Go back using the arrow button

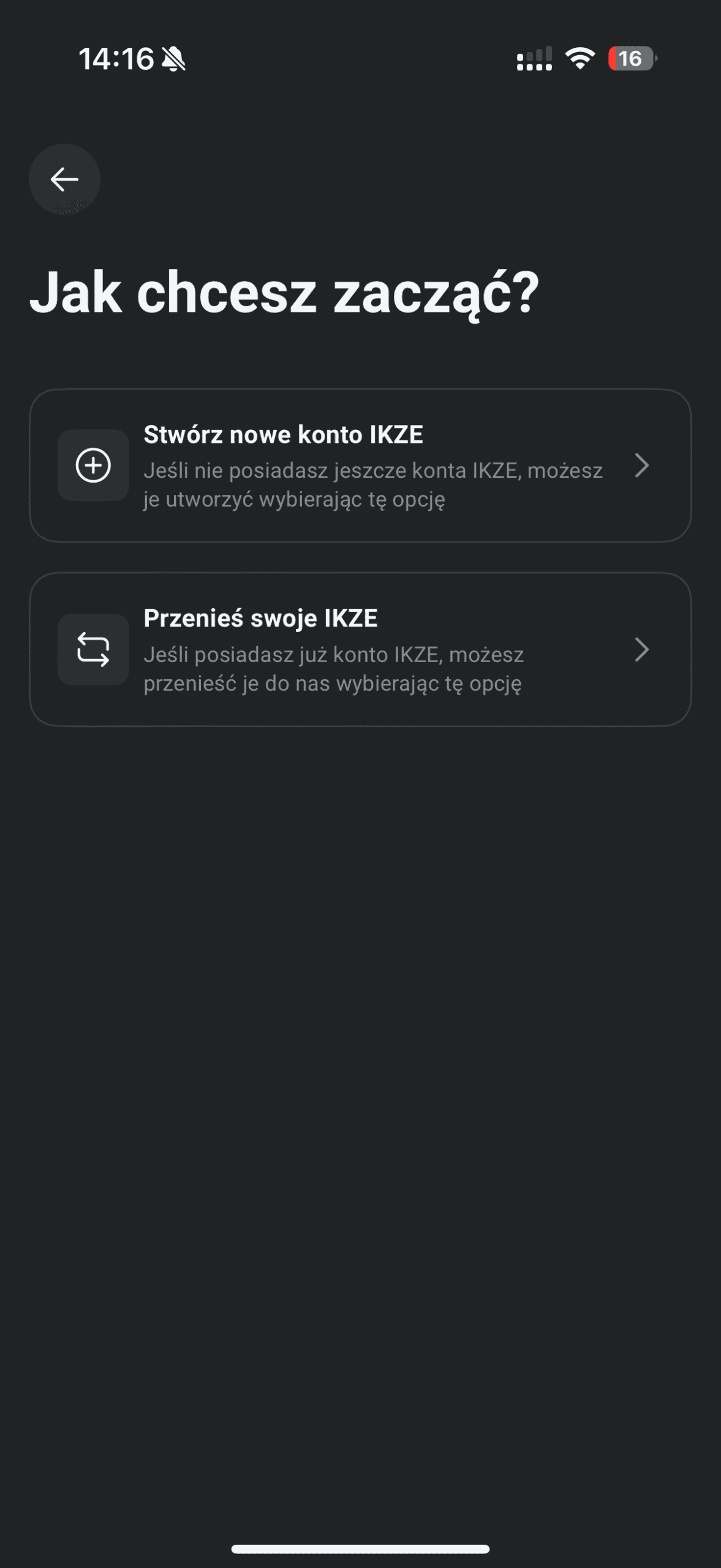pos(64,179)
